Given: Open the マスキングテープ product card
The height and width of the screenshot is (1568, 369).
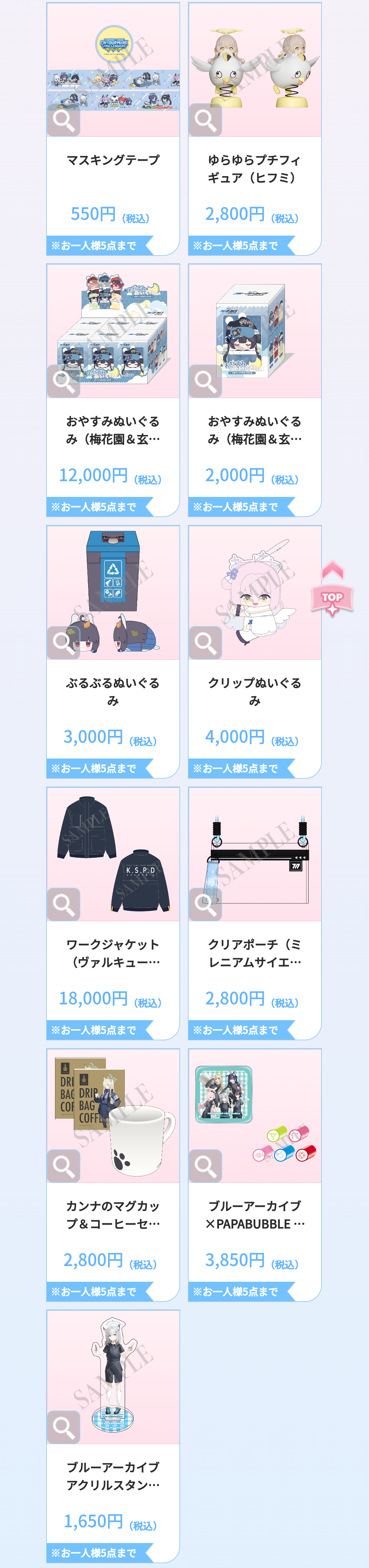Looking at the screenshot, I should 113,161.
